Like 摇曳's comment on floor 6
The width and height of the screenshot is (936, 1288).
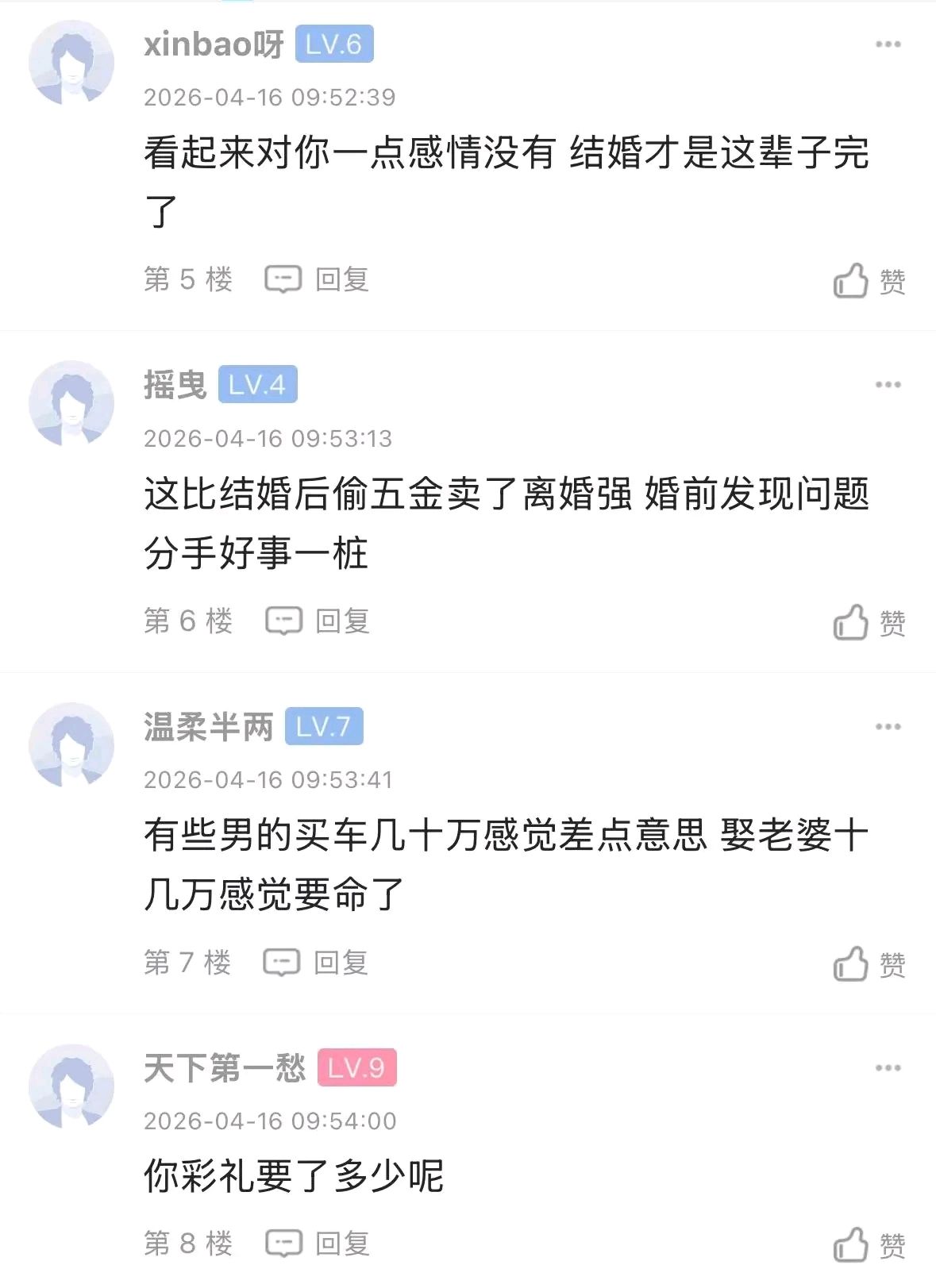point(869,623)
